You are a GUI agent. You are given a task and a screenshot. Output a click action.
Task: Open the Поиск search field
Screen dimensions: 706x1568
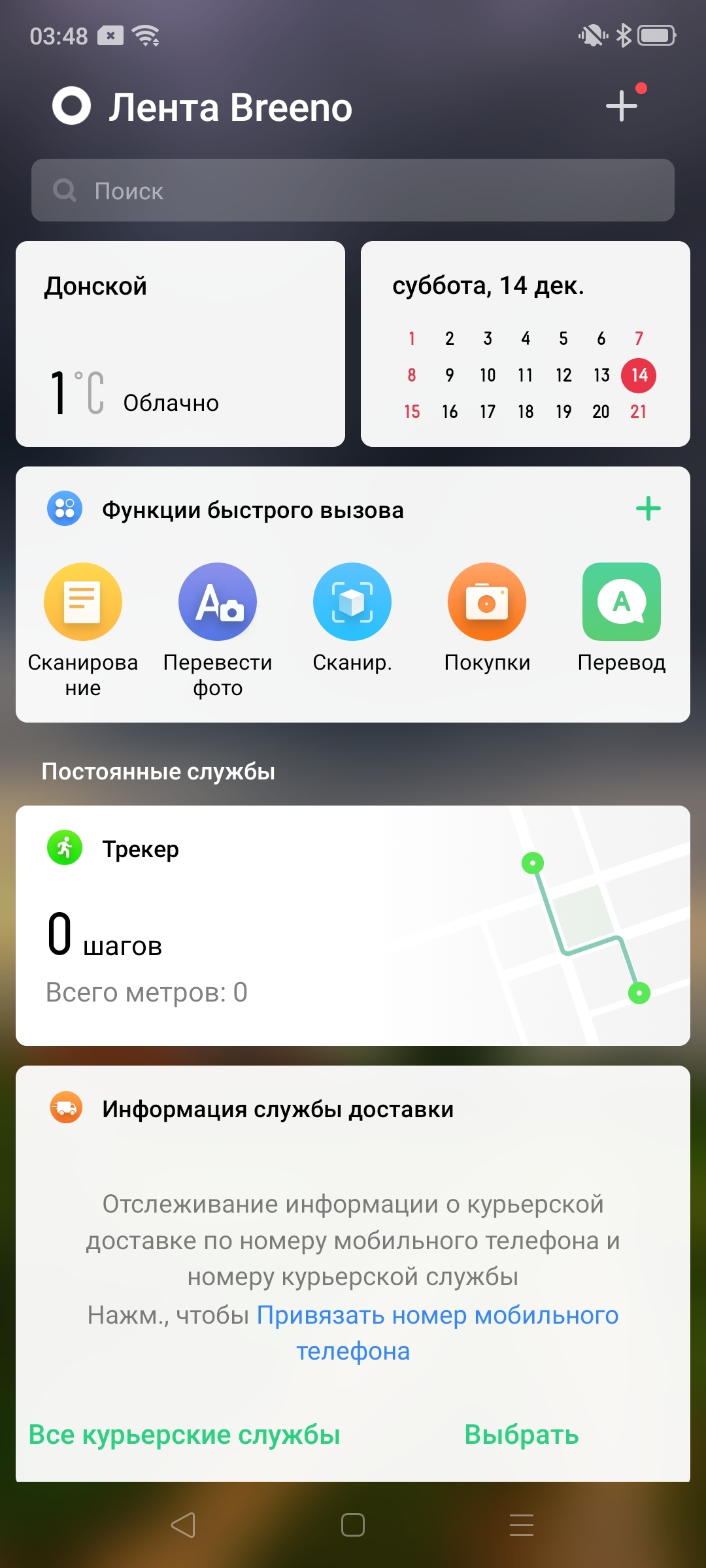tap(353, 190)
